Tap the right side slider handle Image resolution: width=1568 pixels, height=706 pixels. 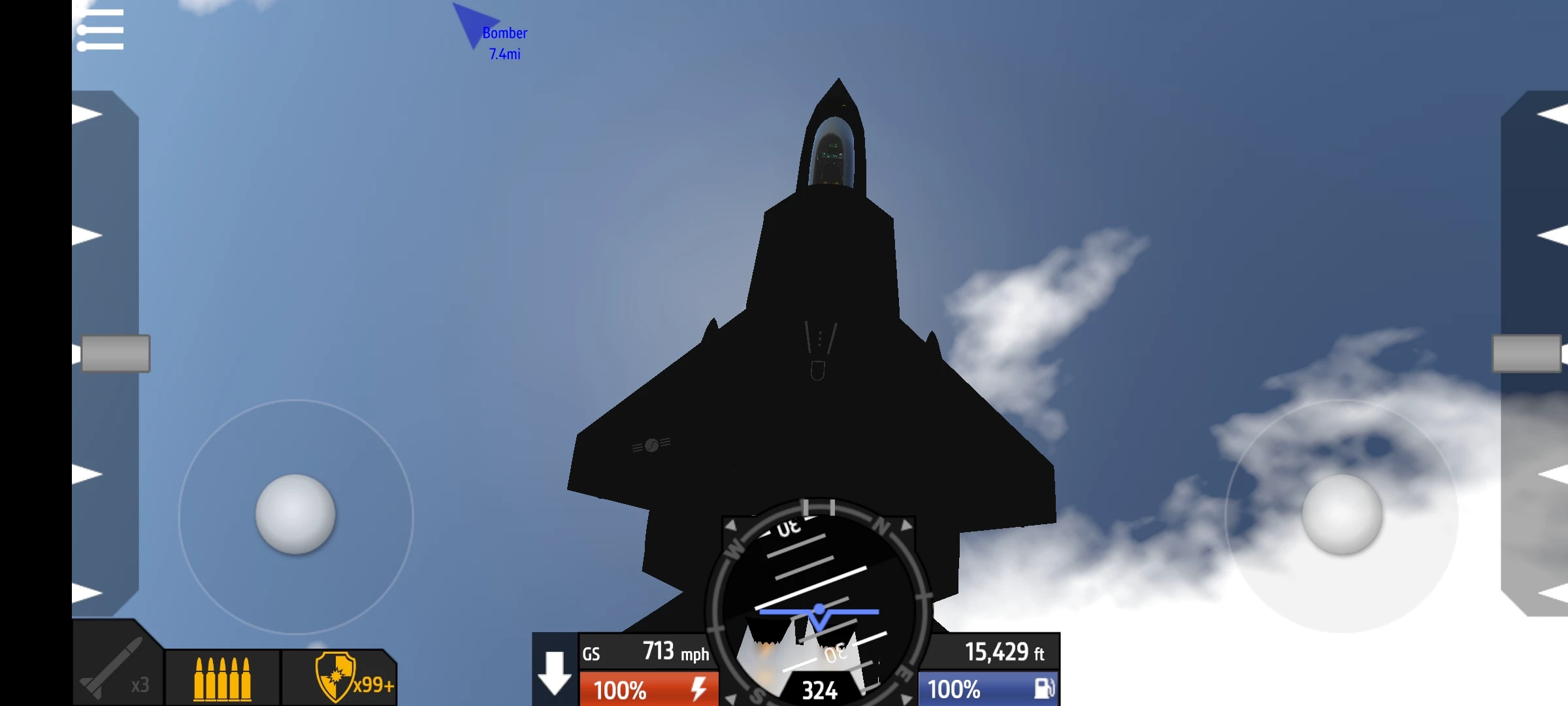click(1527, 354)
